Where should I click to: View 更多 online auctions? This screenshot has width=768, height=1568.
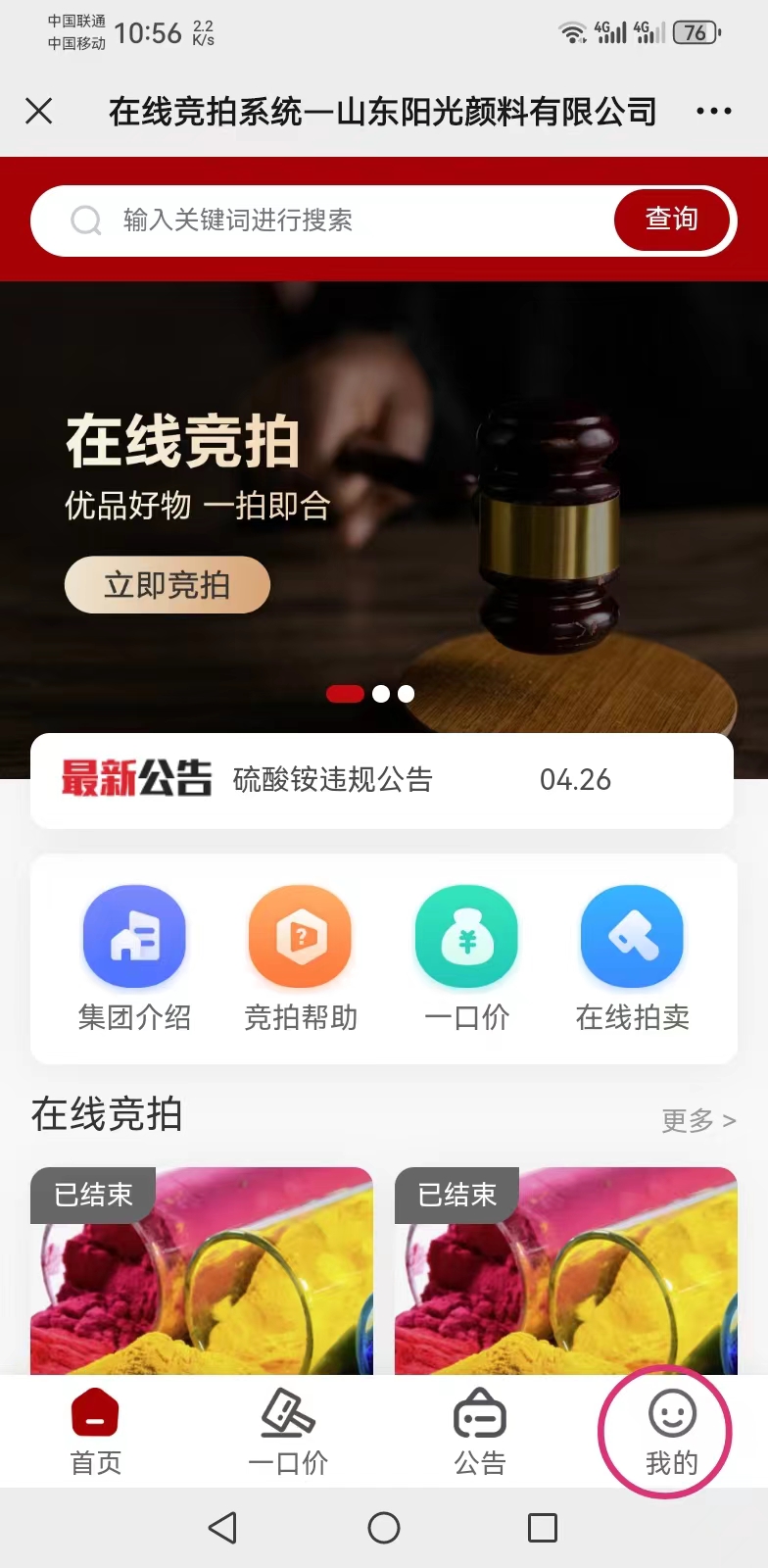697,1120
